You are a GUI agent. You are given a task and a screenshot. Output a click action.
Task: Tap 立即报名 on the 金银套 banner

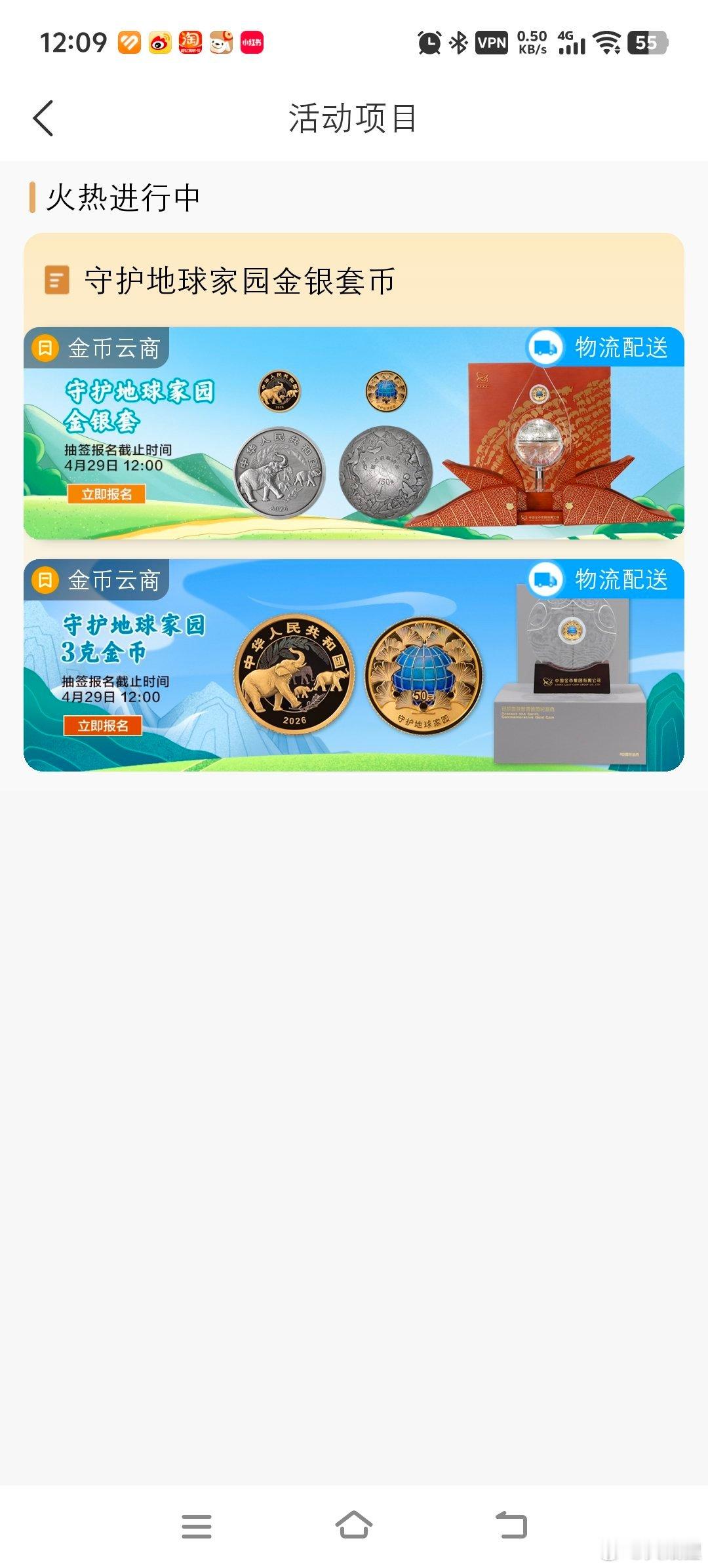(x=107, y=495)
